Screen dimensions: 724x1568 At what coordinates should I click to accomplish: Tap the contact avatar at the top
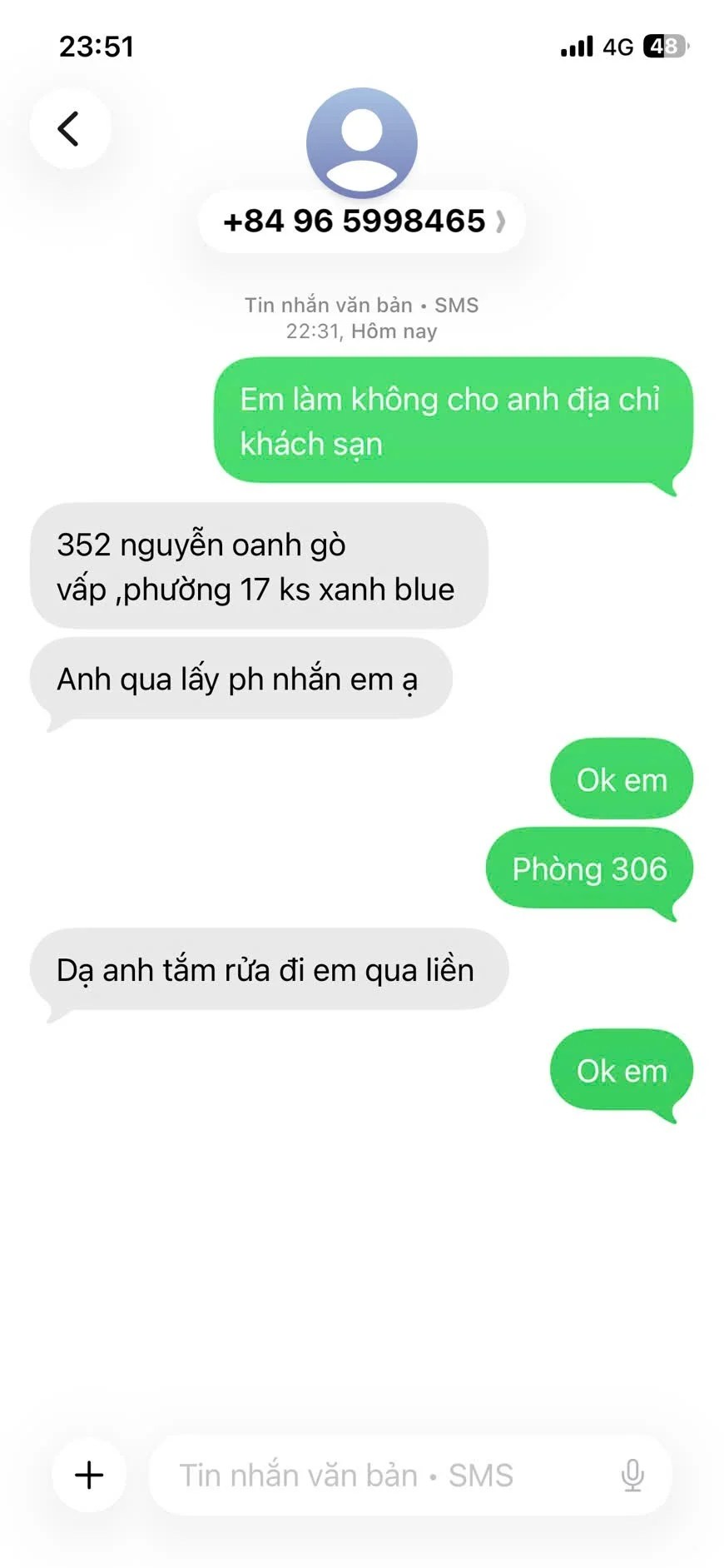[x=361, y=142]
